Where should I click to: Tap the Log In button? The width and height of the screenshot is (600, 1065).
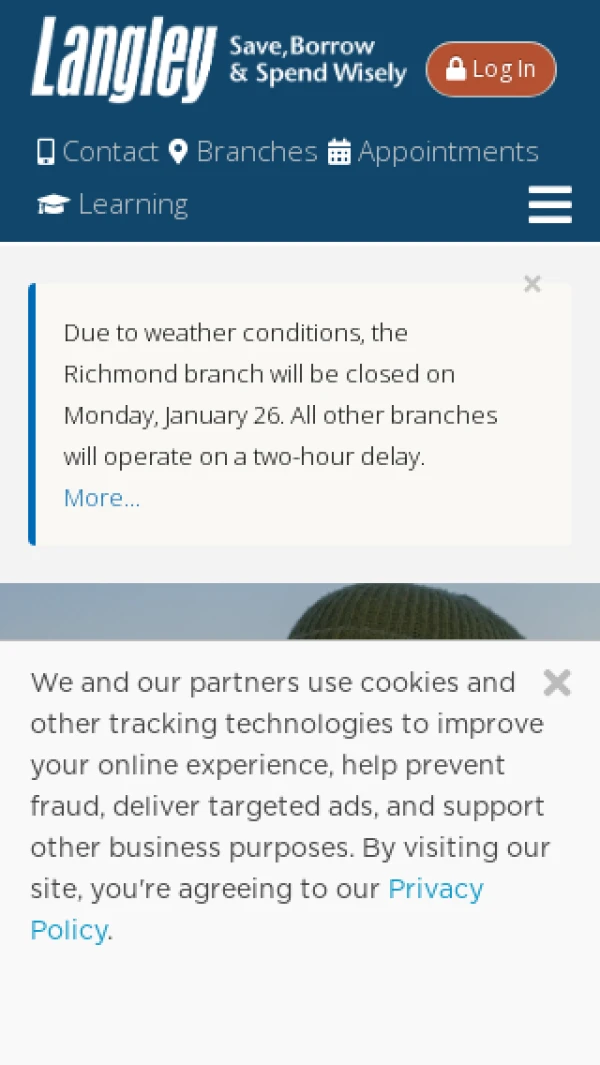[491, 69]
